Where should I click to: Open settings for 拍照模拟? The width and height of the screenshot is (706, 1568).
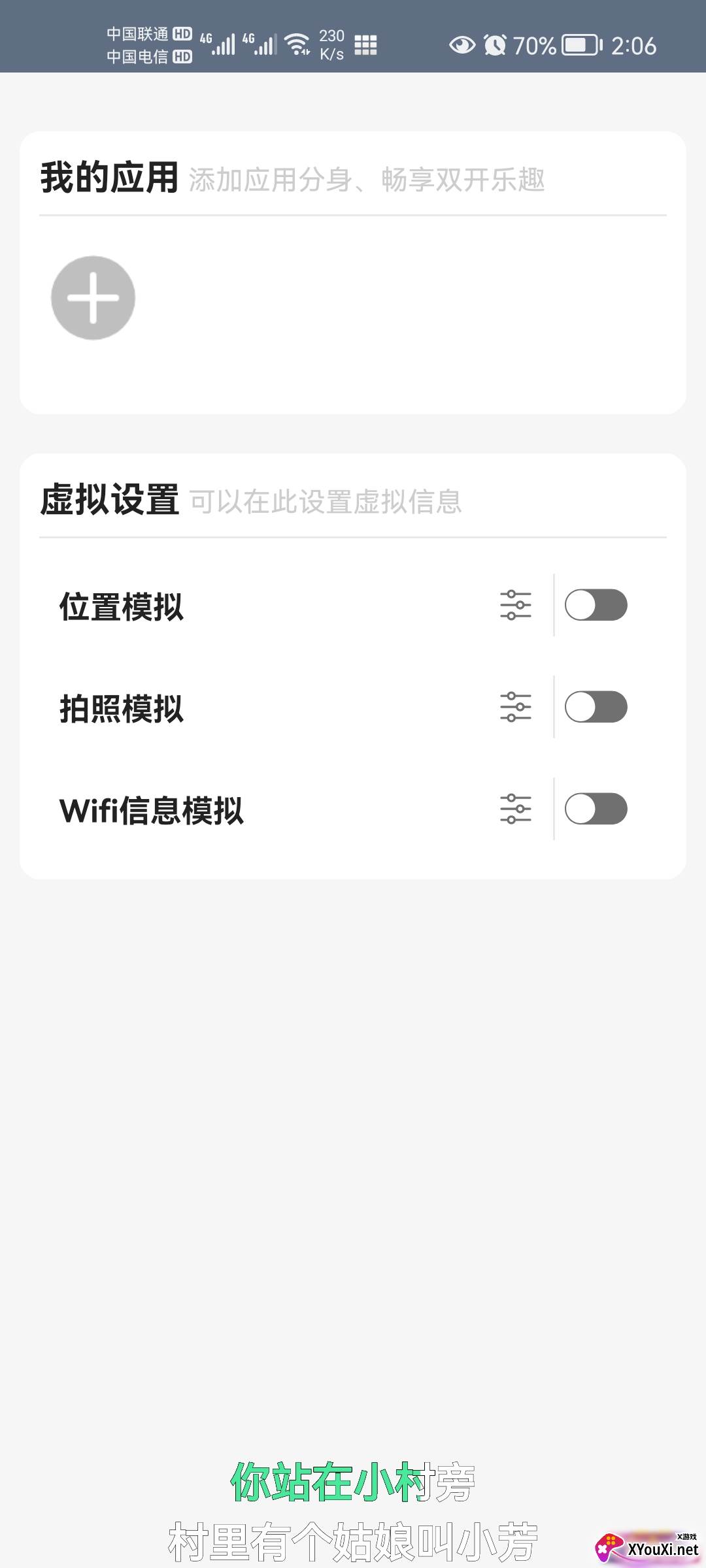515,707
